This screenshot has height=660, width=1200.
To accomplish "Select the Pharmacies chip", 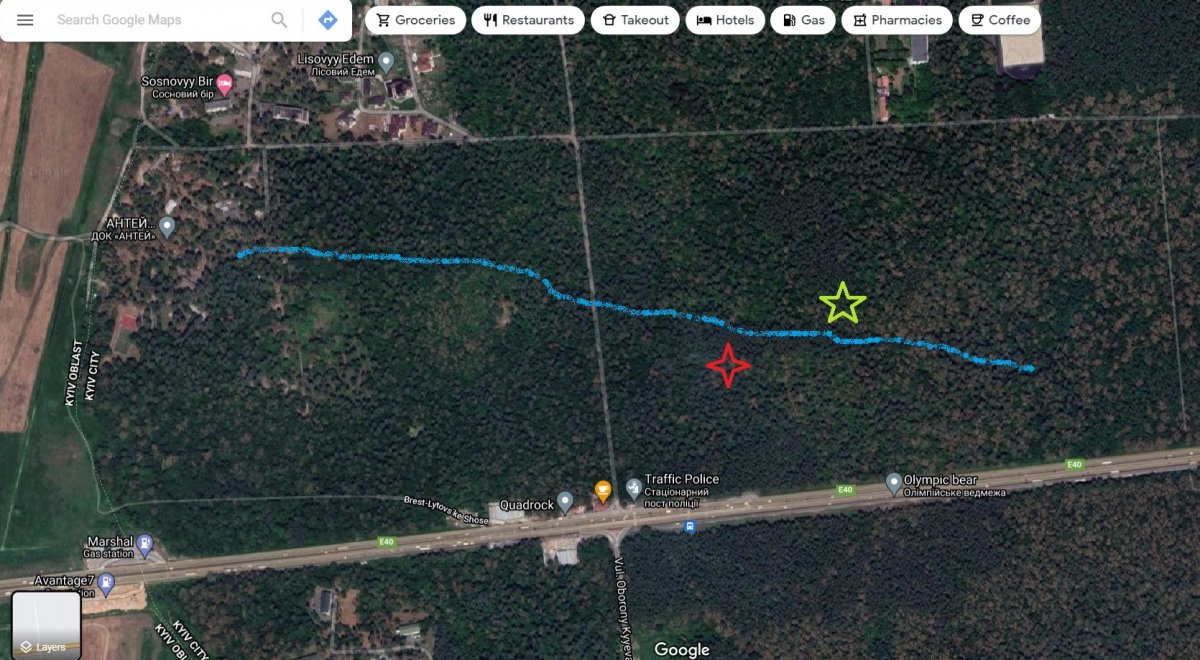I will click(x=896, y=20).
